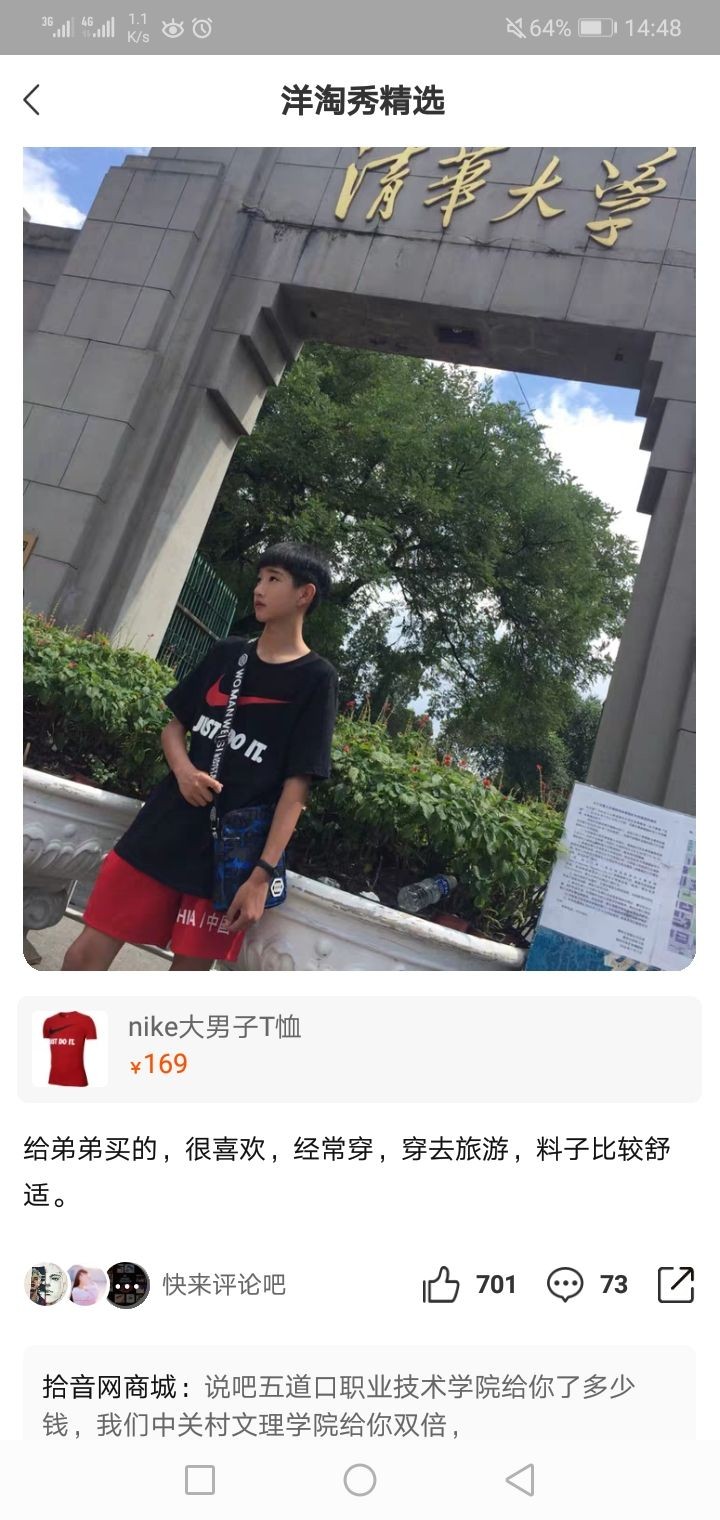
Task: Go to the system home screen
Action: (360, 1480)
